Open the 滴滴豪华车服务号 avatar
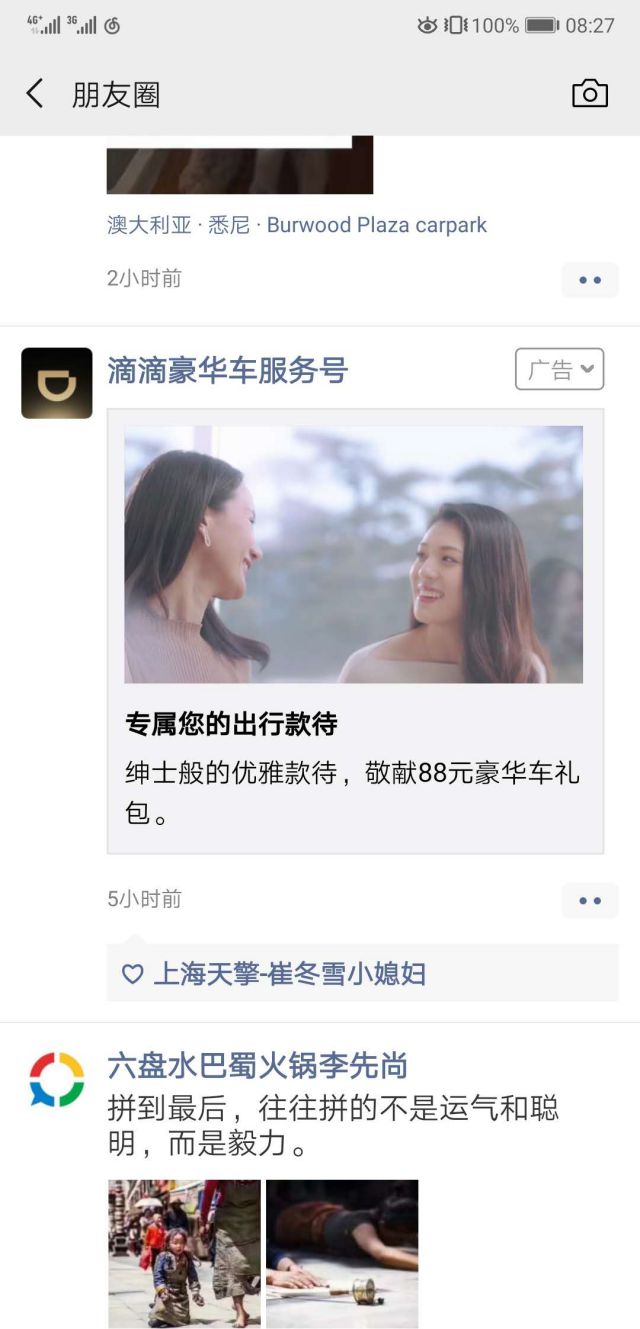The width and height of the screenshot is (640, 1329). point(57,383)
